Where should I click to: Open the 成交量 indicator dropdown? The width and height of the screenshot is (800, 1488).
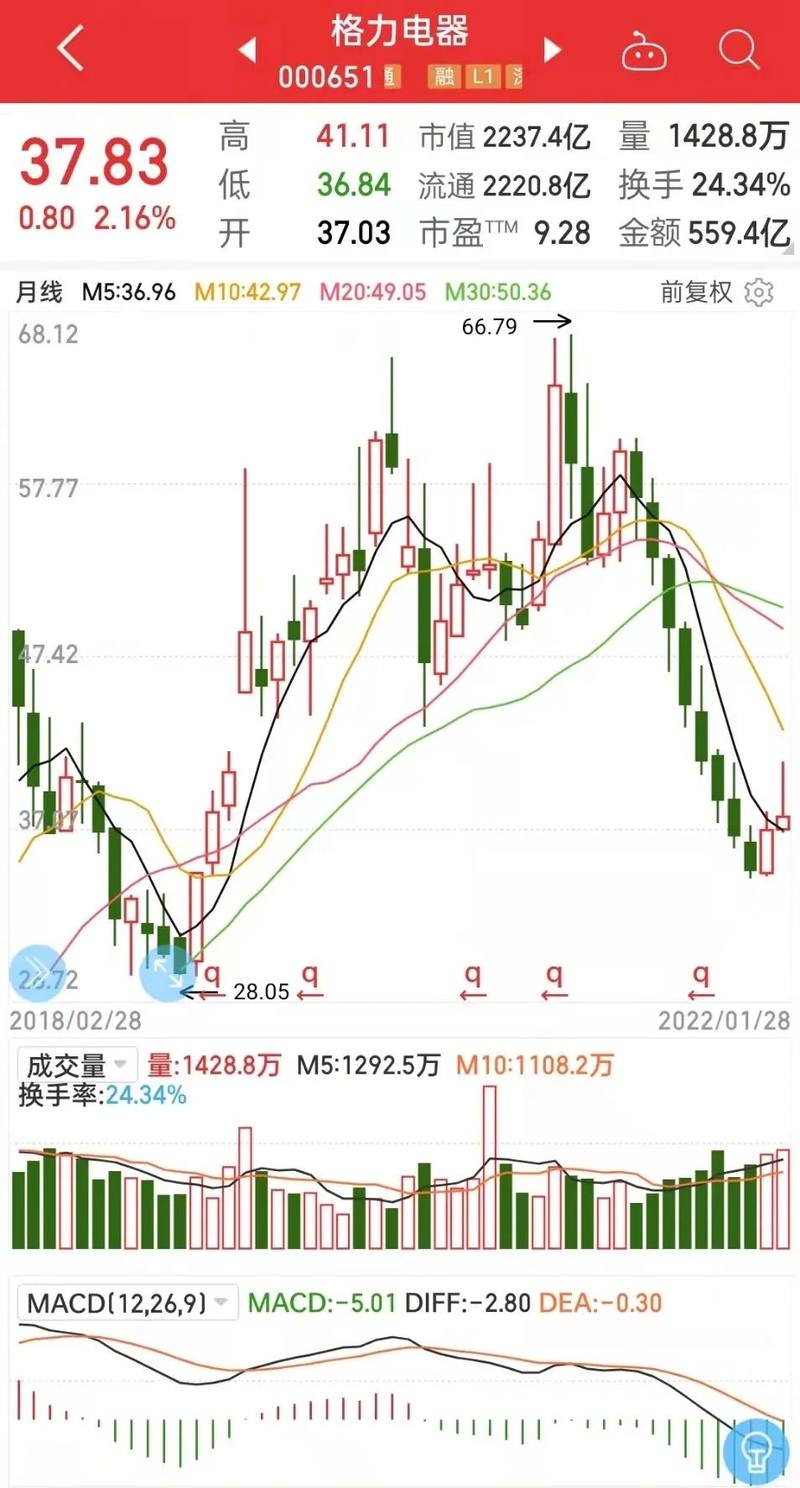pyautogui.click(x=78, y=1064)
